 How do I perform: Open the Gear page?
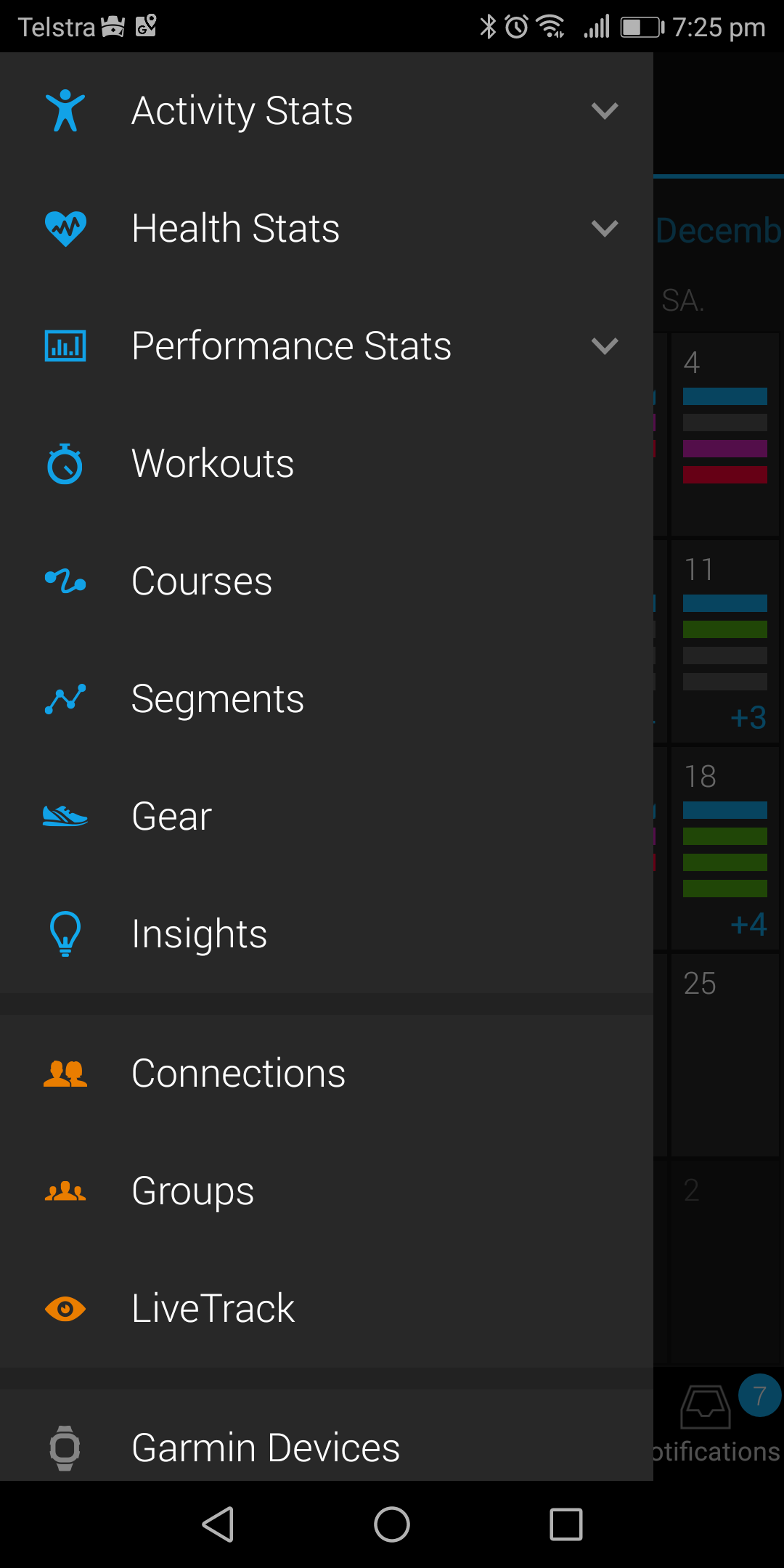[327, 817]
